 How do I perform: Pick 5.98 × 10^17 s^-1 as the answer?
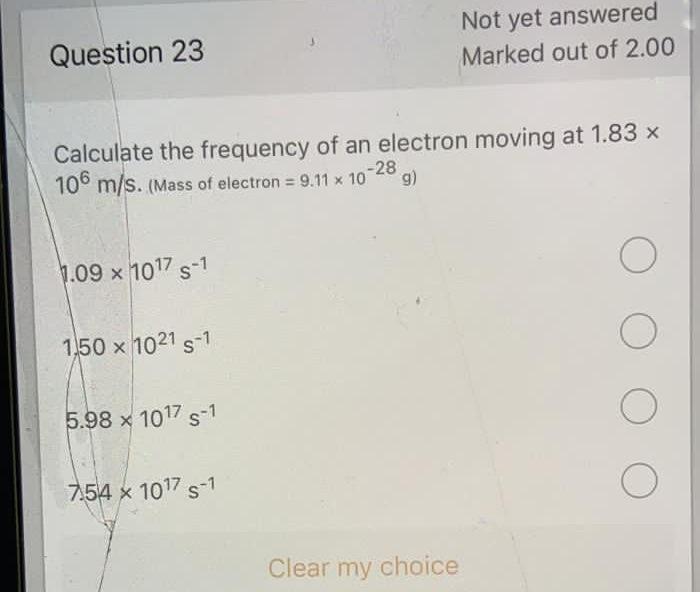tap(638, 407)
